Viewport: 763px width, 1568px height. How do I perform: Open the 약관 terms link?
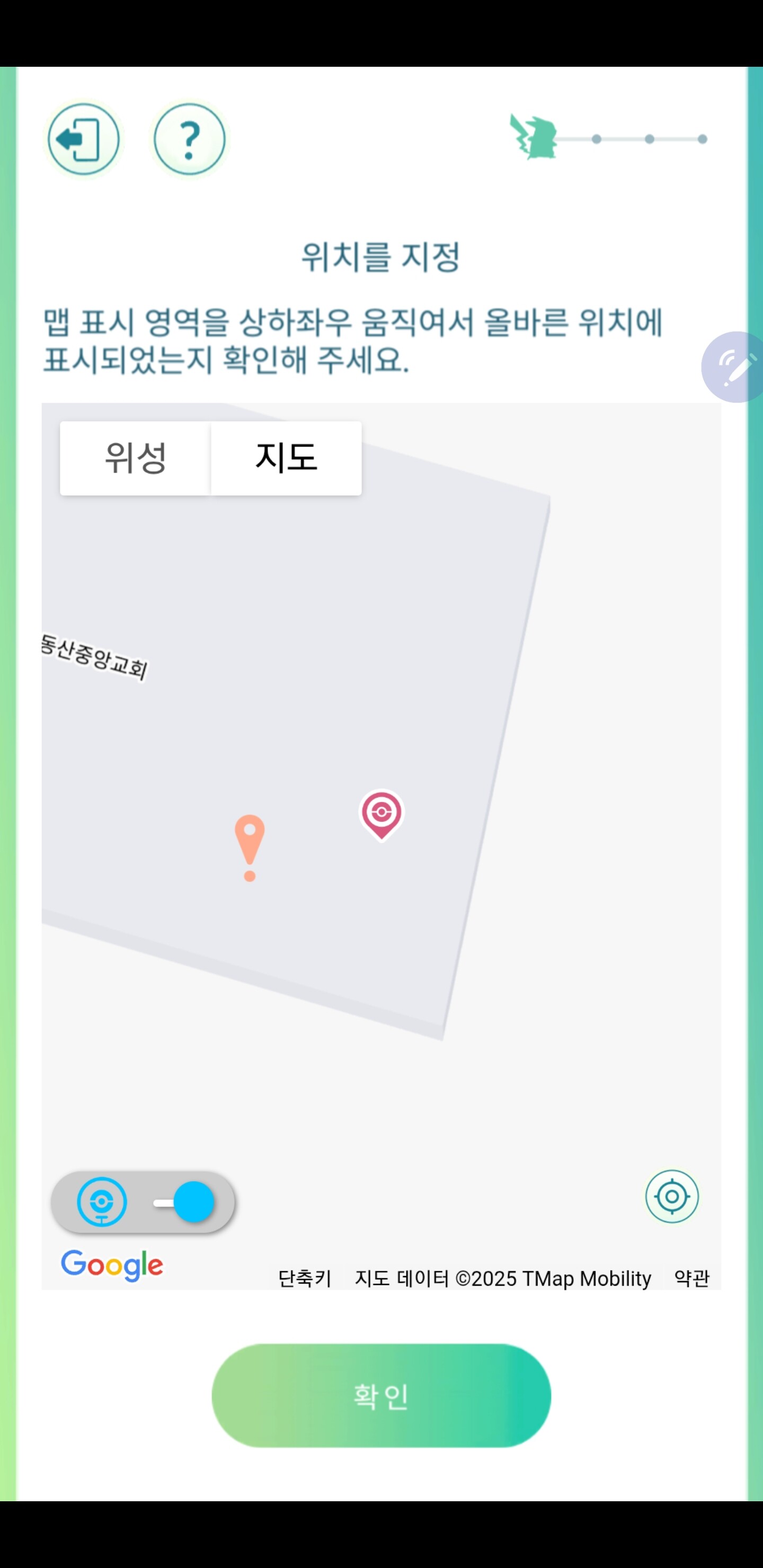click(x=691, y=1278)
